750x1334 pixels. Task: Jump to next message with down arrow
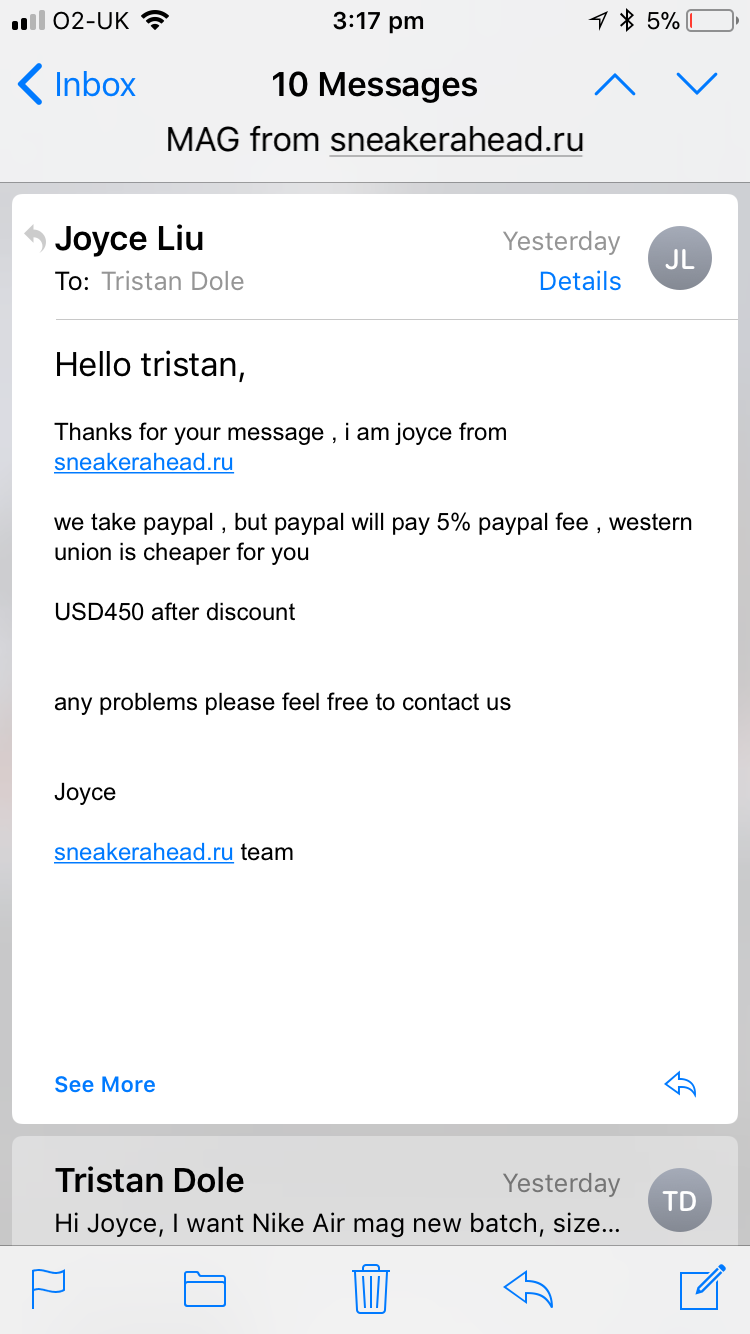click(x=697, y=85)
